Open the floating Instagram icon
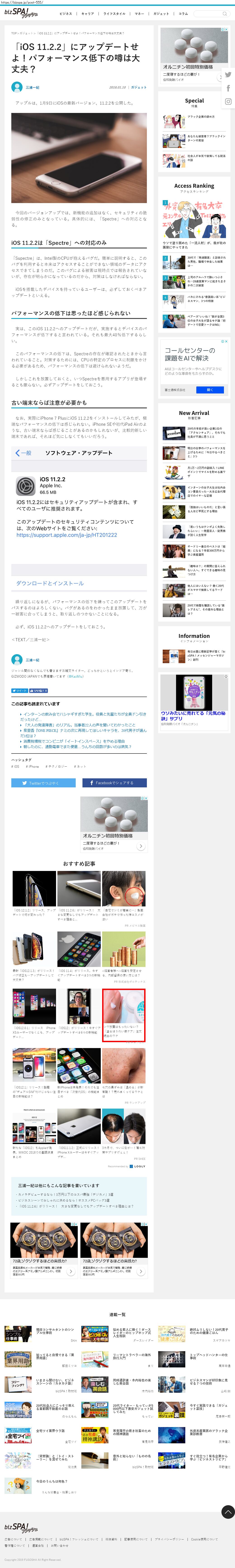This screenshot has height=1568, width=235. [x=228, y=102]
